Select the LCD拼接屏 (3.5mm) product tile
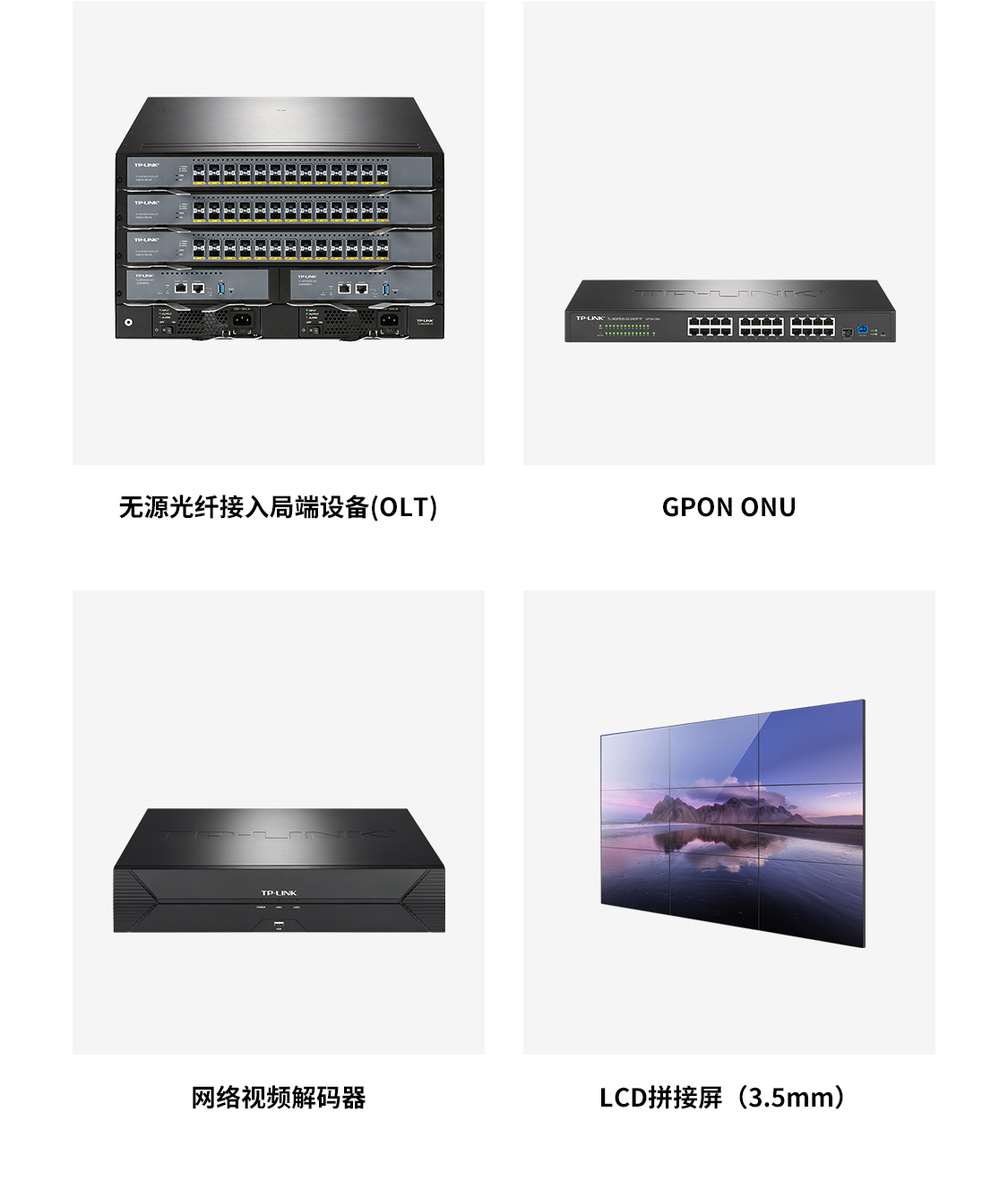 728,822
